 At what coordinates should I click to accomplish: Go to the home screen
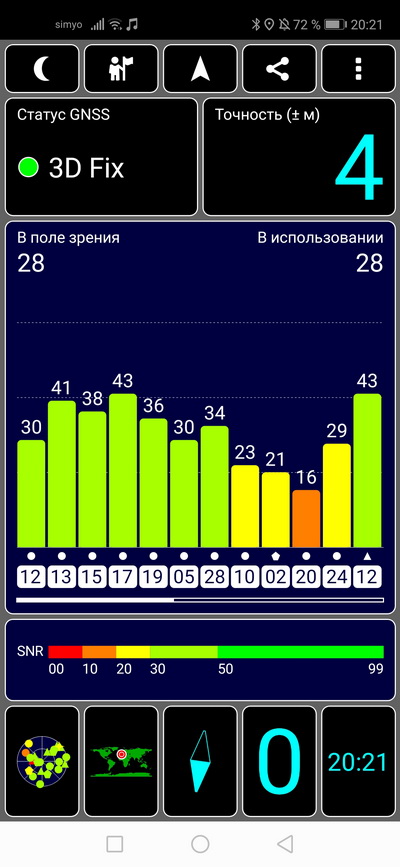tap(200, 844)
